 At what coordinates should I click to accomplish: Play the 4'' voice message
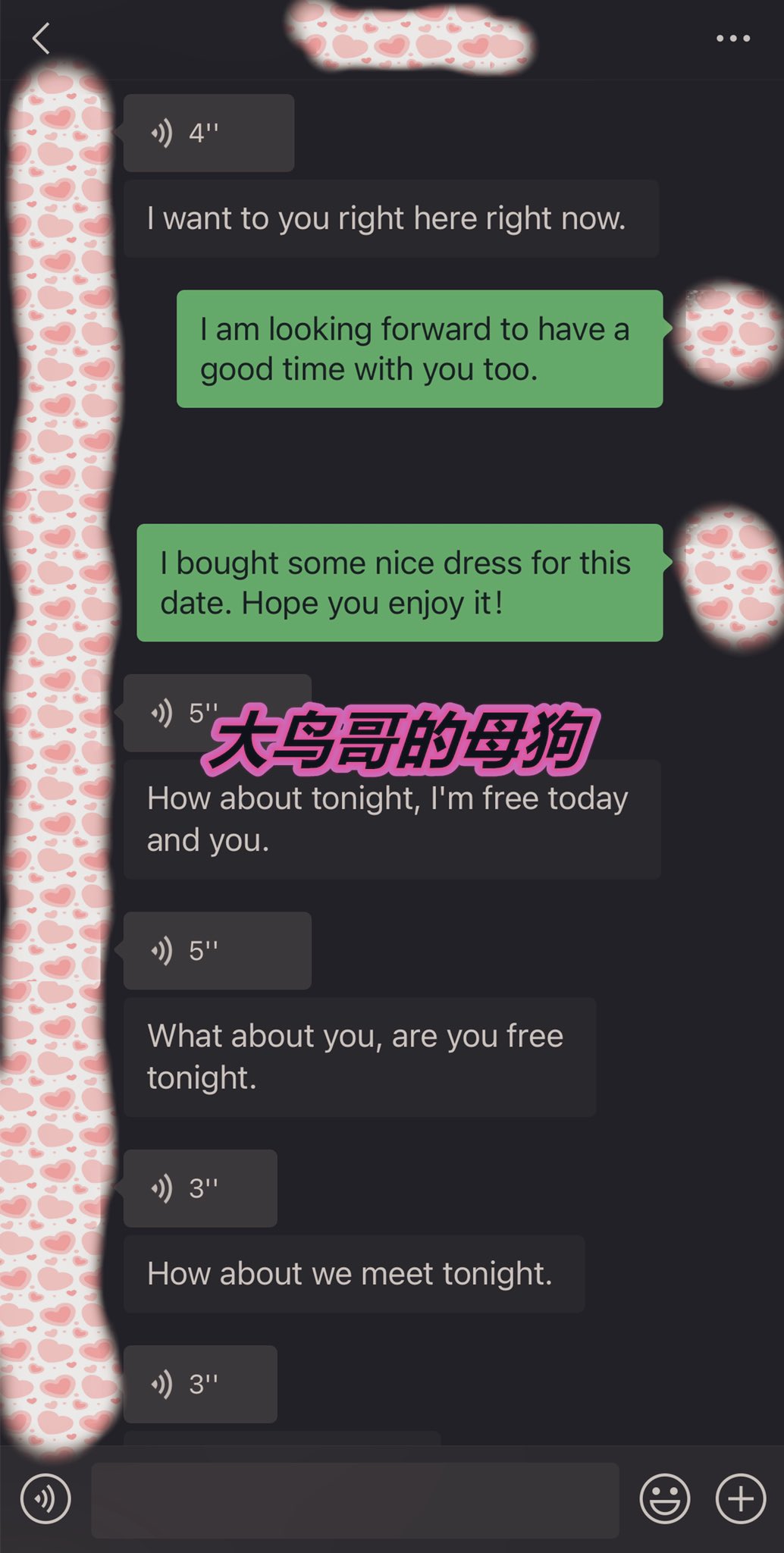pyautogui.click(x=209, y=133)
